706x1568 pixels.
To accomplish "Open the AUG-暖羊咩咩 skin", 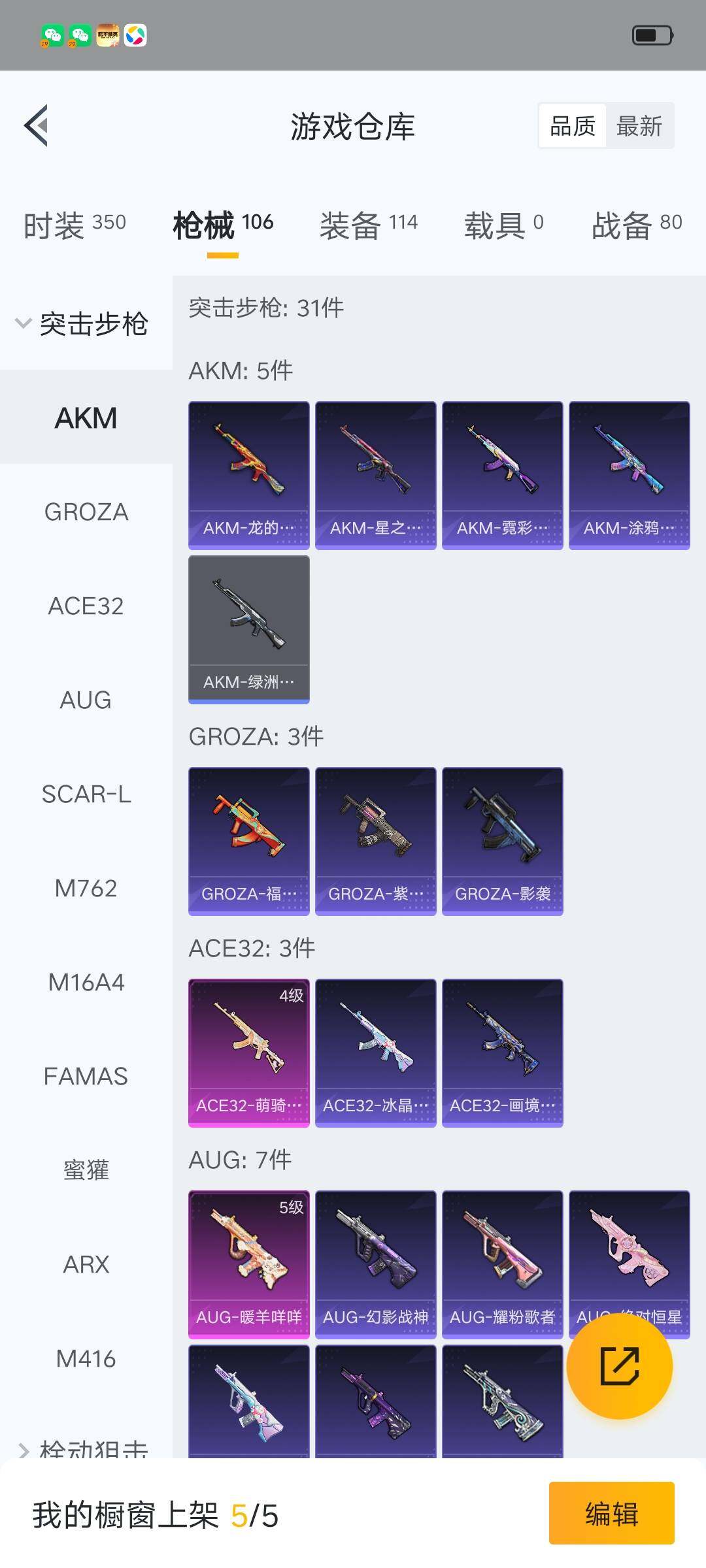I will click(x=248, y=1264).
